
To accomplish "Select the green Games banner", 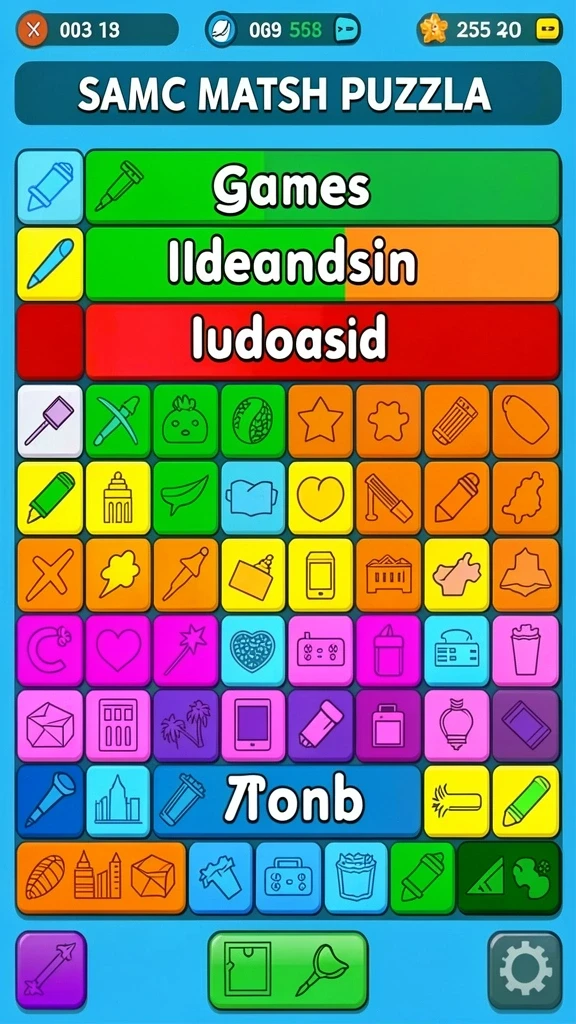I will point(323,187).
